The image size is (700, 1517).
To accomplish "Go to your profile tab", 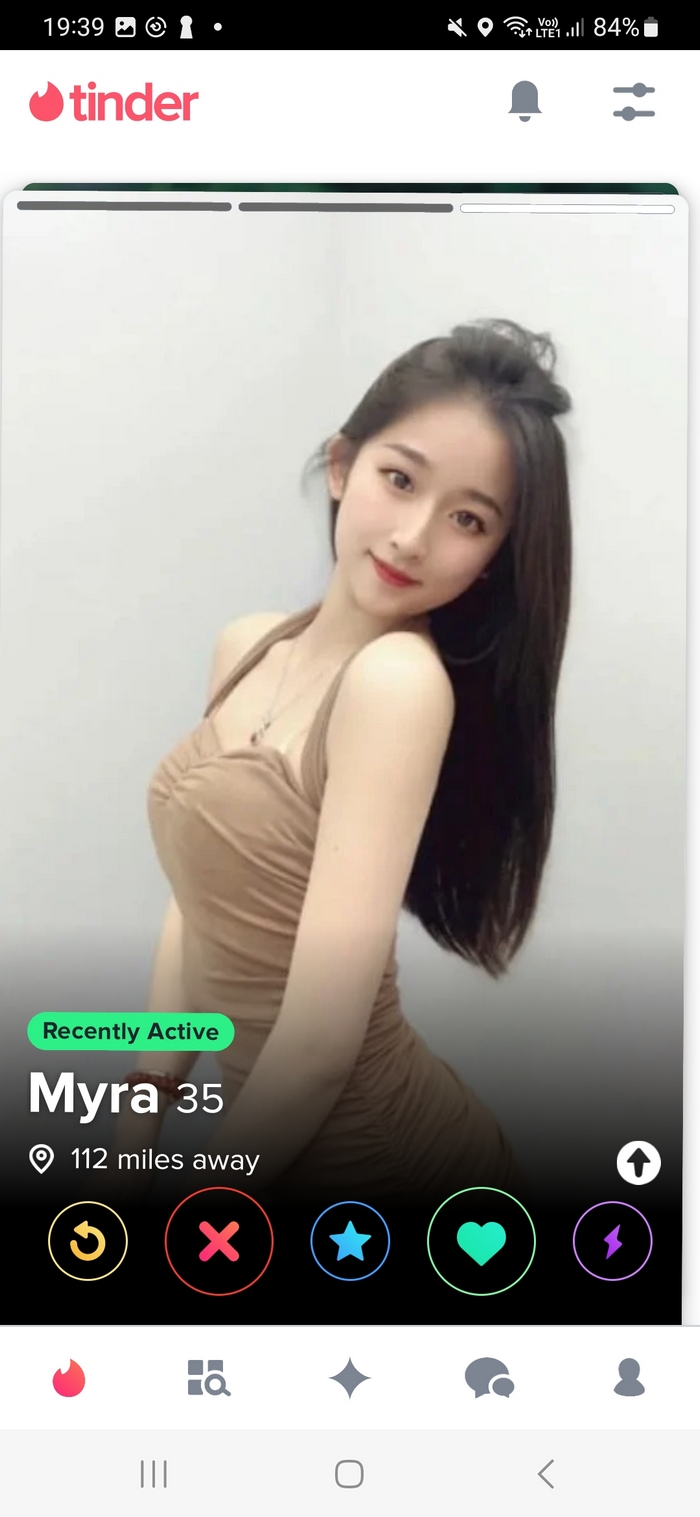I will click(x=629, y=1378).
